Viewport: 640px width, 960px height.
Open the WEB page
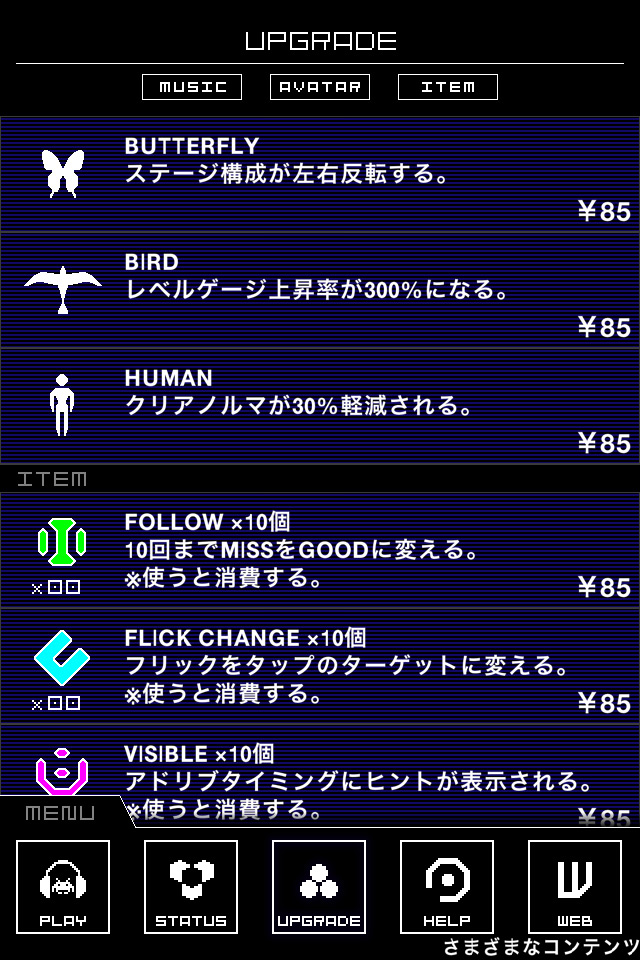tap(575, 887)
